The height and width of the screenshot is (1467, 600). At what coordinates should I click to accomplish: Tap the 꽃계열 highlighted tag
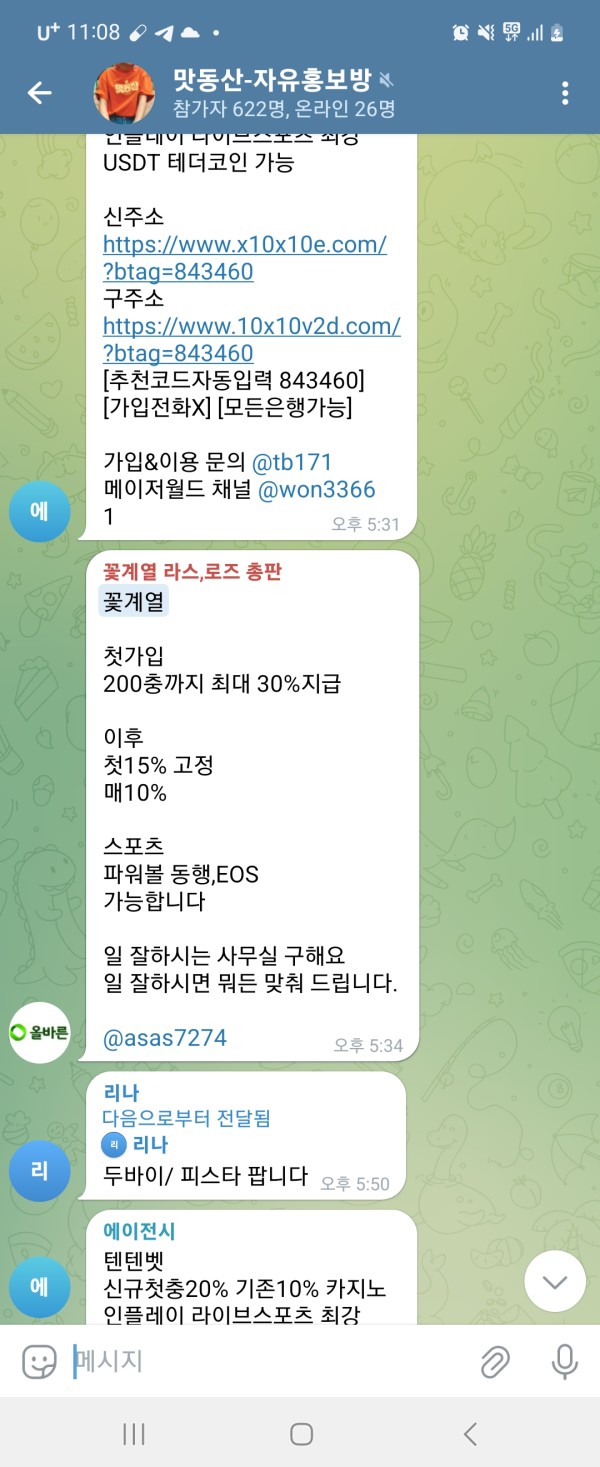tap(134, 601)
